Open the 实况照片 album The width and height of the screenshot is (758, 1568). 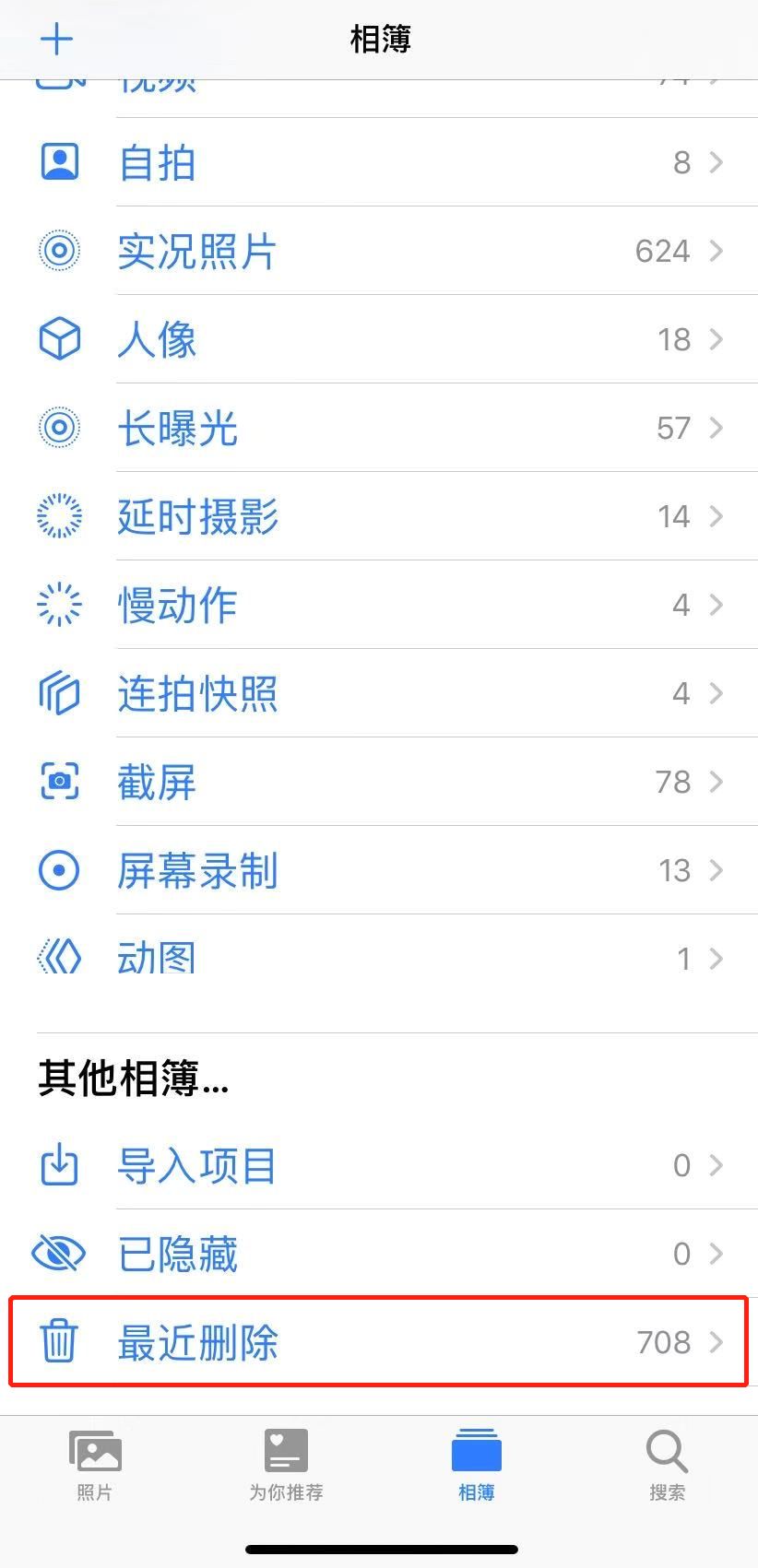point(379,251)
